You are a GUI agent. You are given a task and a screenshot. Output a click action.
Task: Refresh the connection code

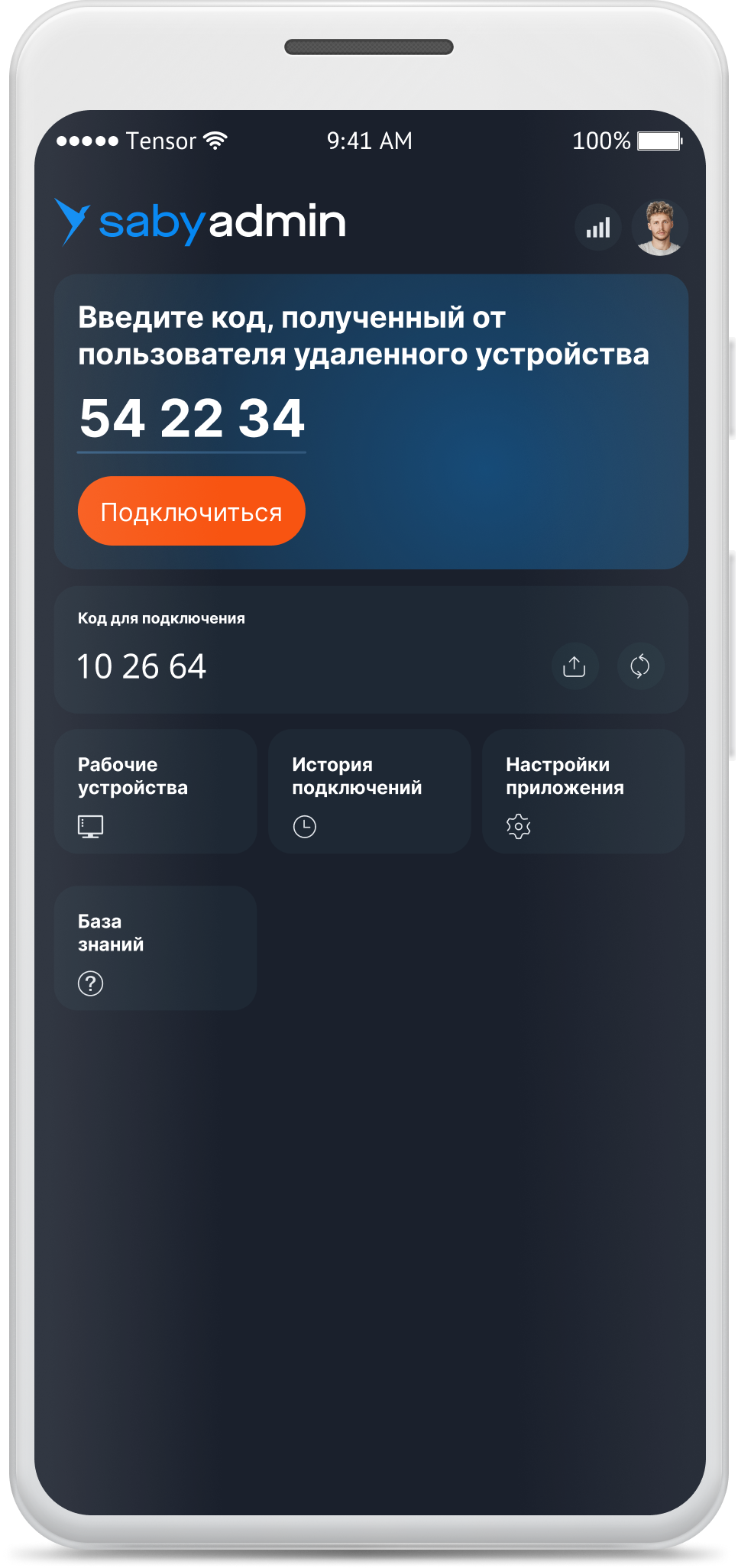[x=640, y=666]
